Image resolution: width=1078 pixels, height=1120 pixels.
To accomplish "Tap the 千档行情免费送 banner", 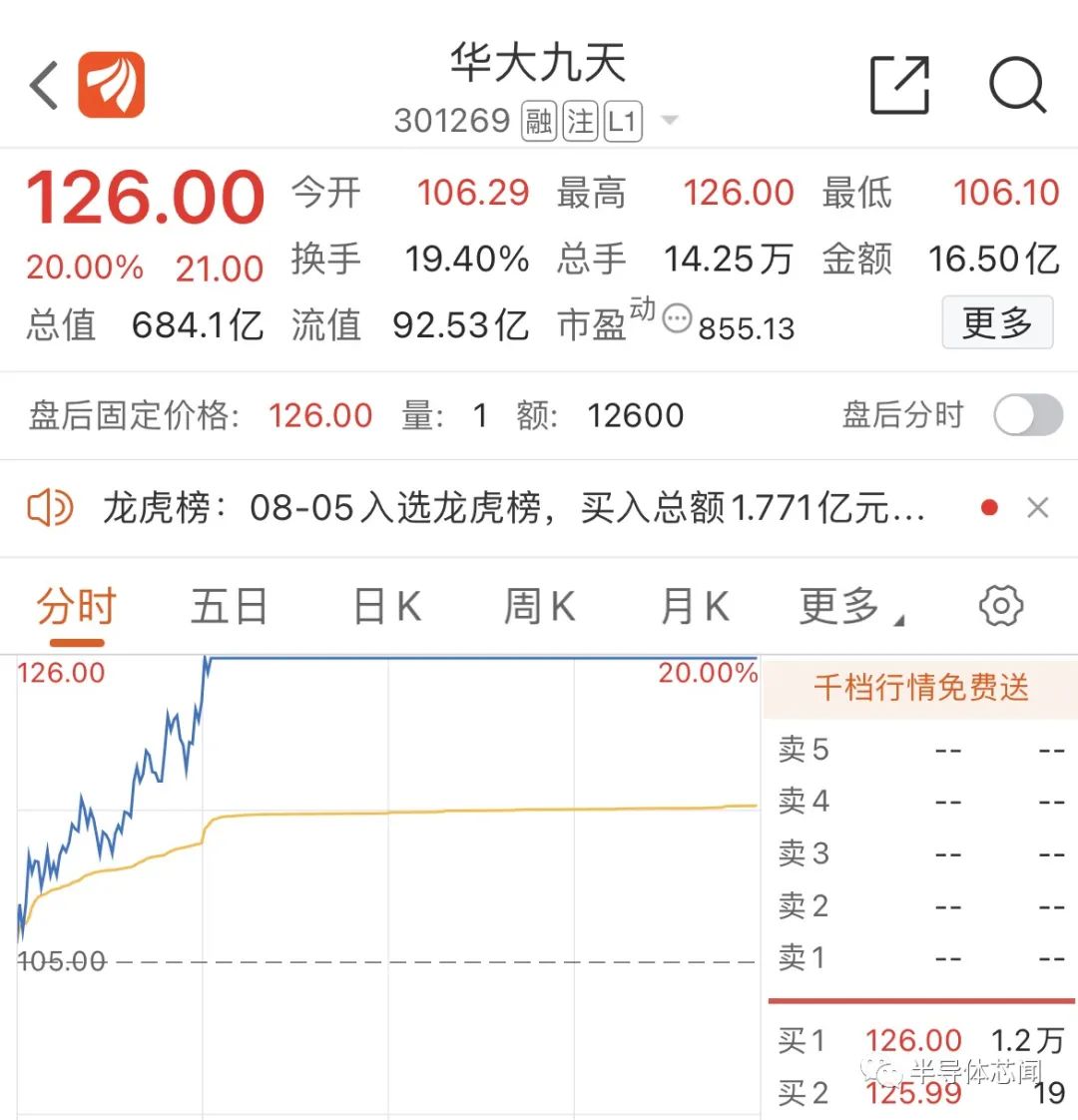I will coord(921,689).
